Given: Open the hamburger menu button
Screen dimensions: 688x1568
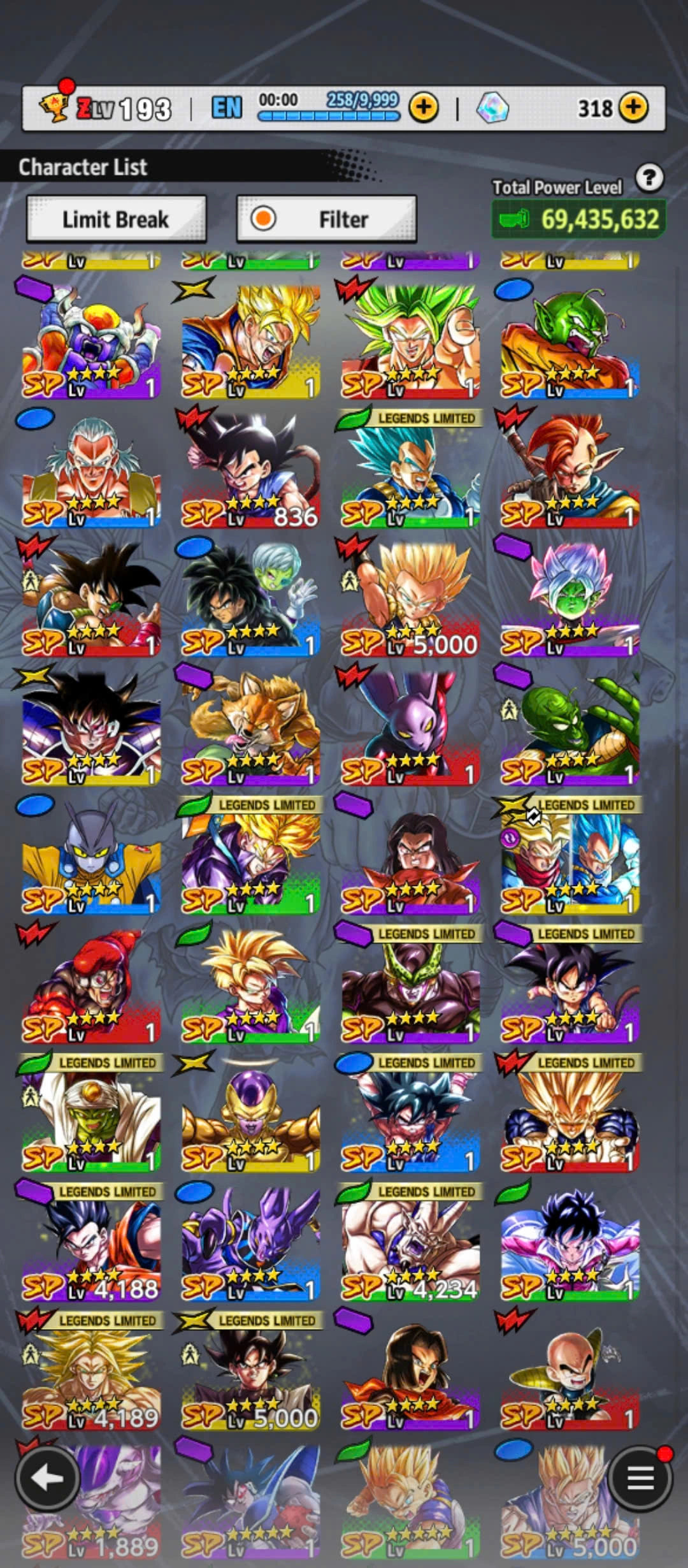Looking at the screenshot, I should click(640, 1477).
